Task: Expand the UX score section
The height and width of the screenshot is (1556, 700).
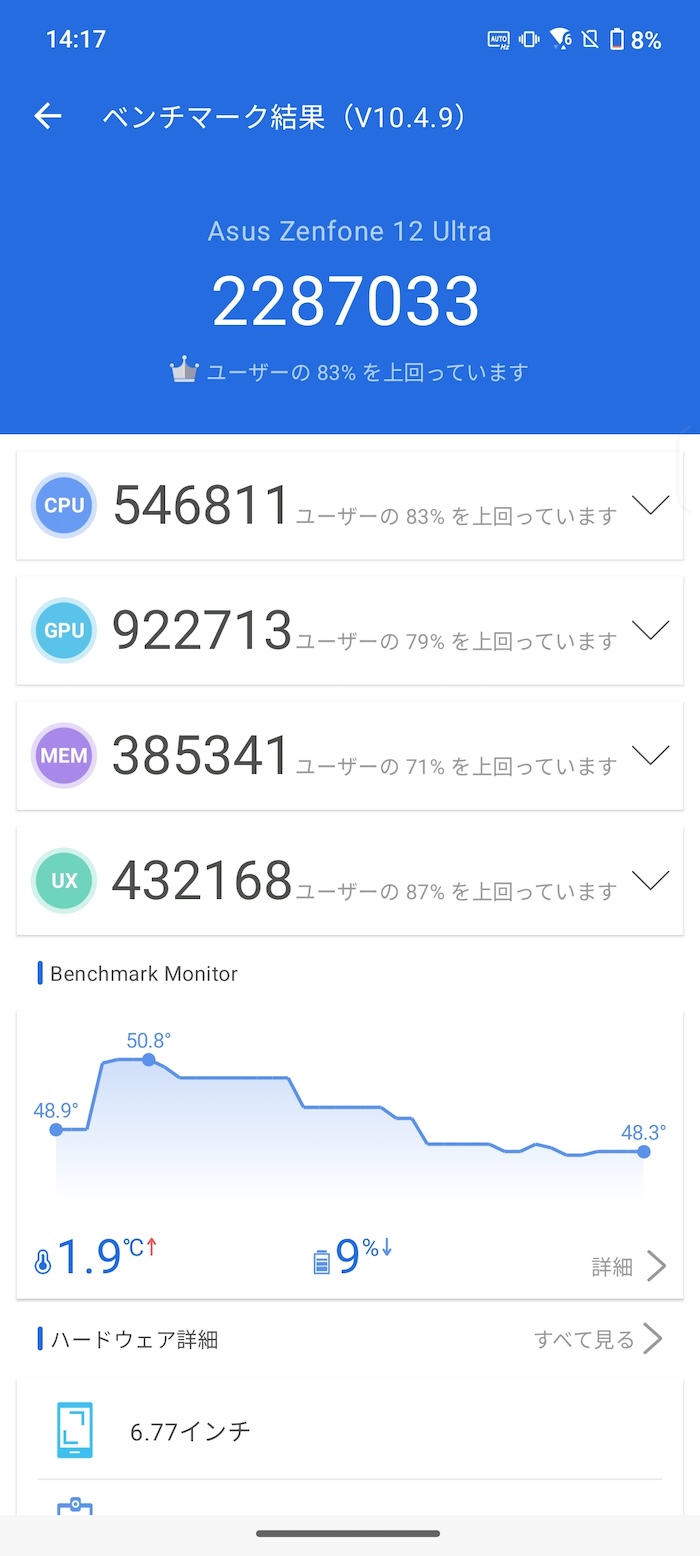Action: click(x=651, y=881)
